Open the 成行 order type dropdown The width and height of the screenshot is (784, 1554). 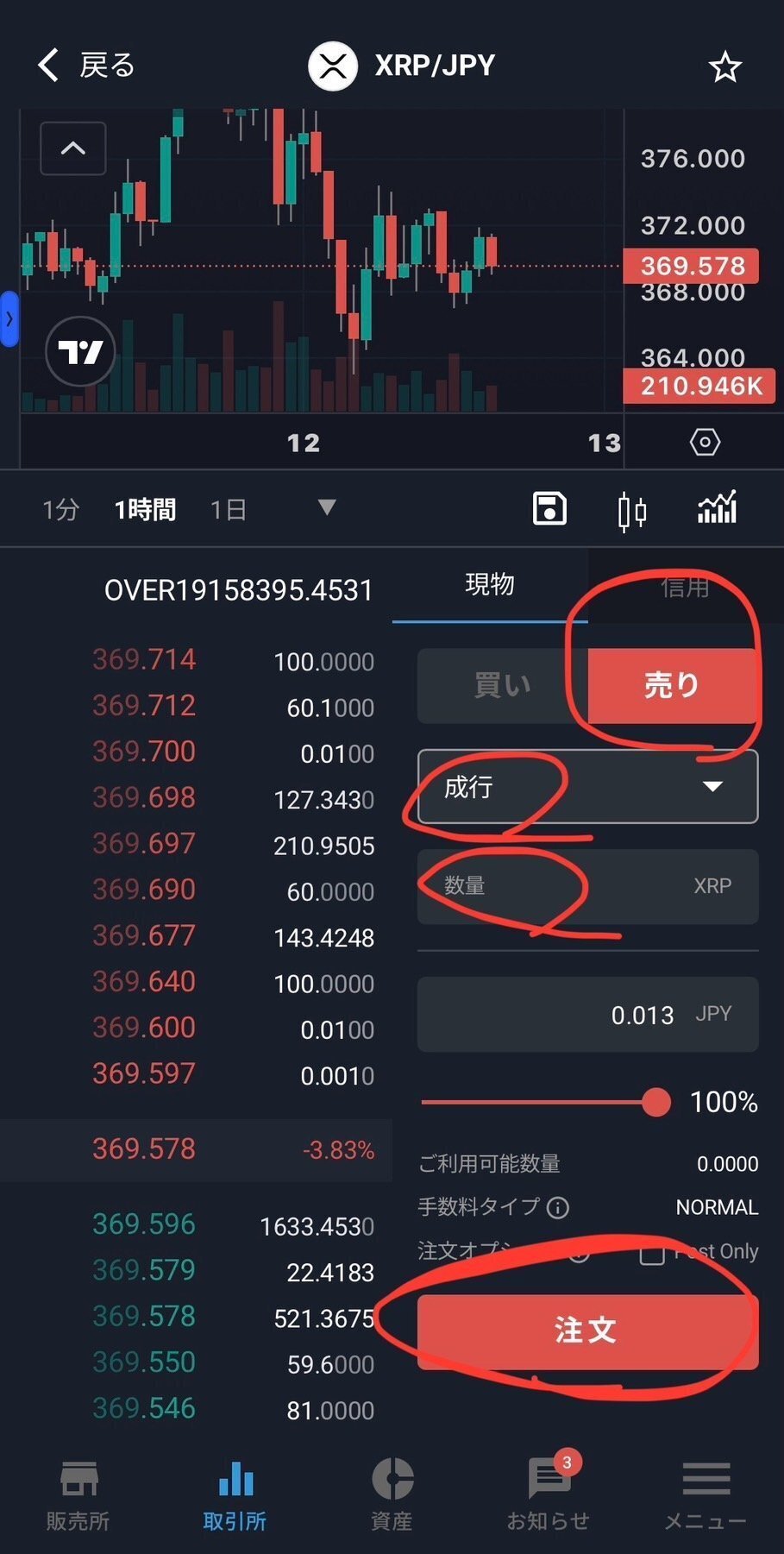[588, 786]
